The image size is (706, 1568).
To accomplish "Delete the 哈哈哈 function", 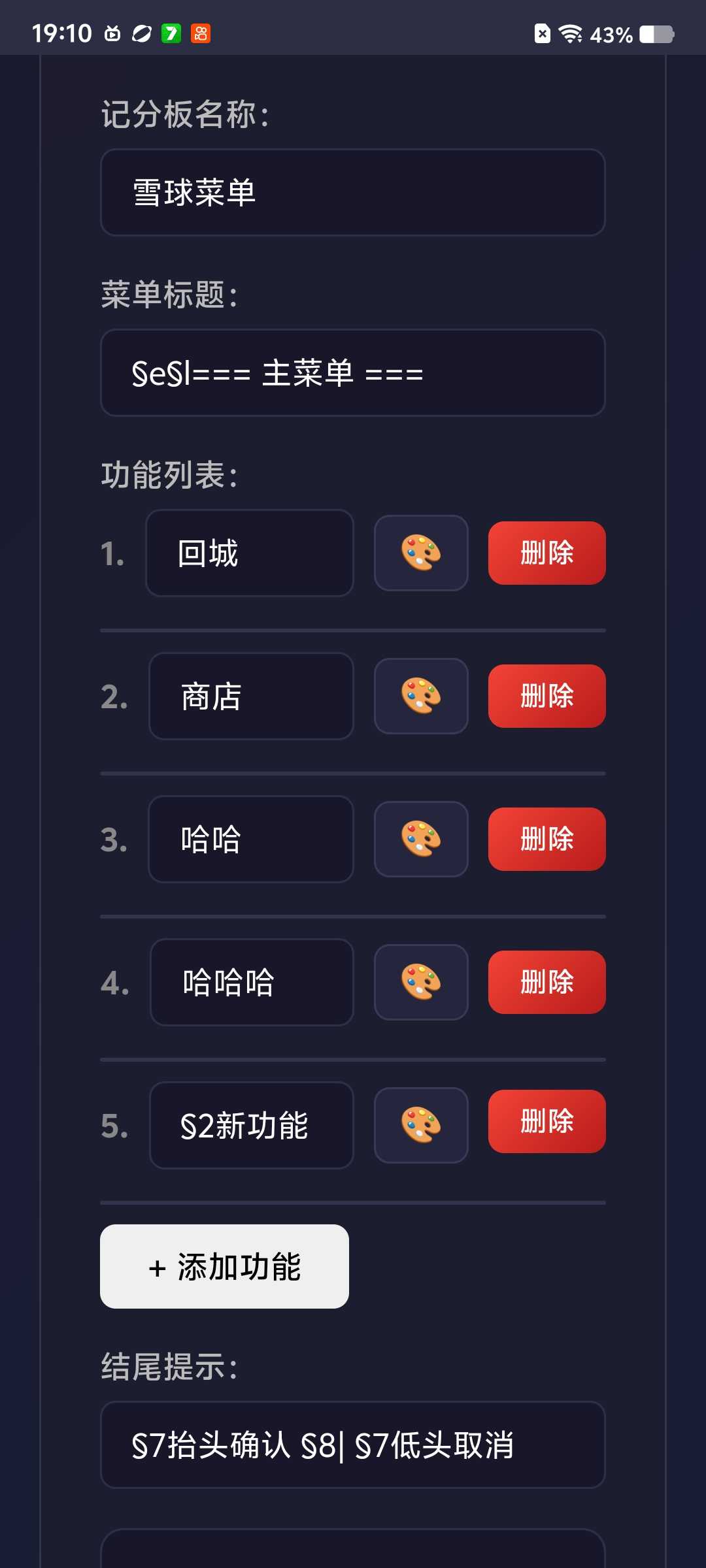I will (546, 983).
